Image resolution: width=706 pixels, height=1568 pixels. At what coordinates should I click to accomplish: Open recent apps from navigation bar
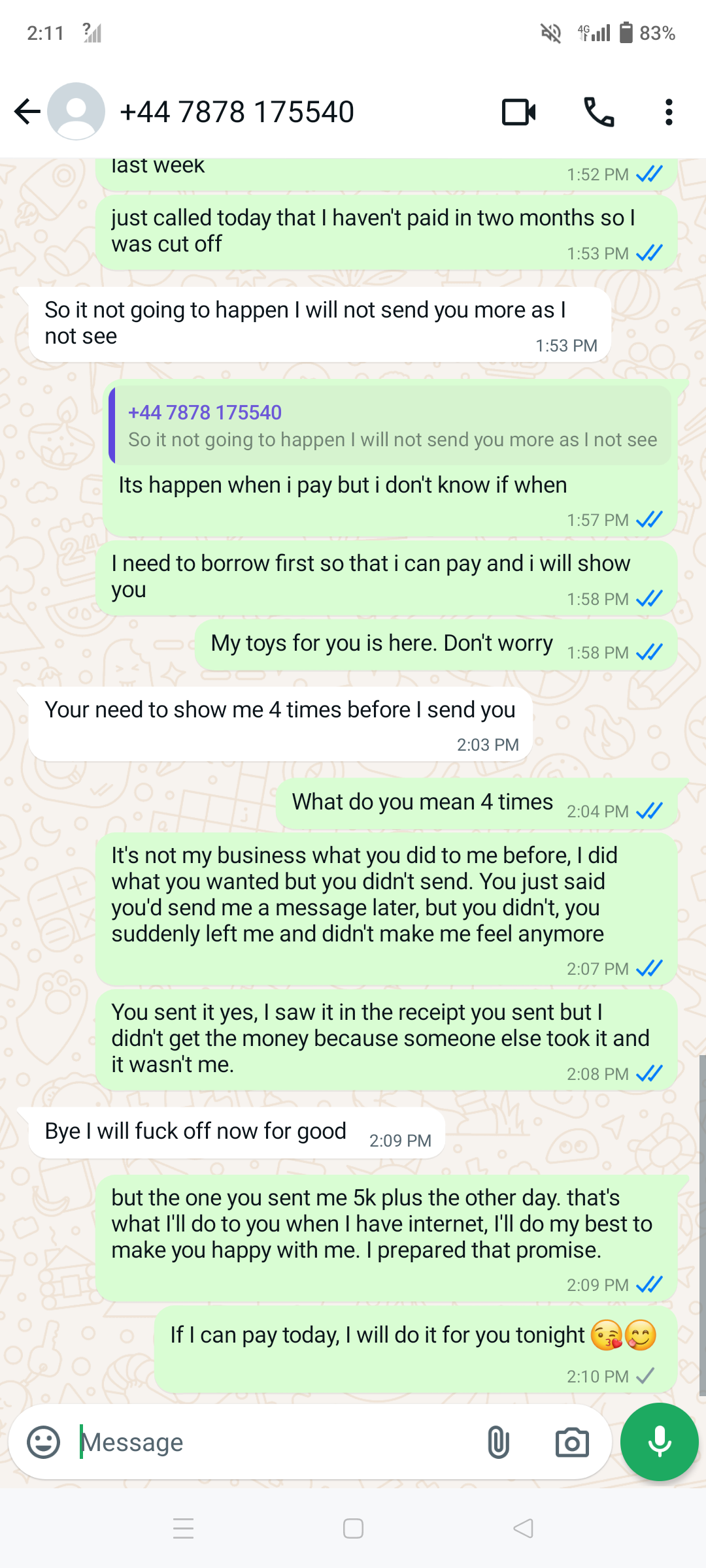click(x=184, y=1529)
